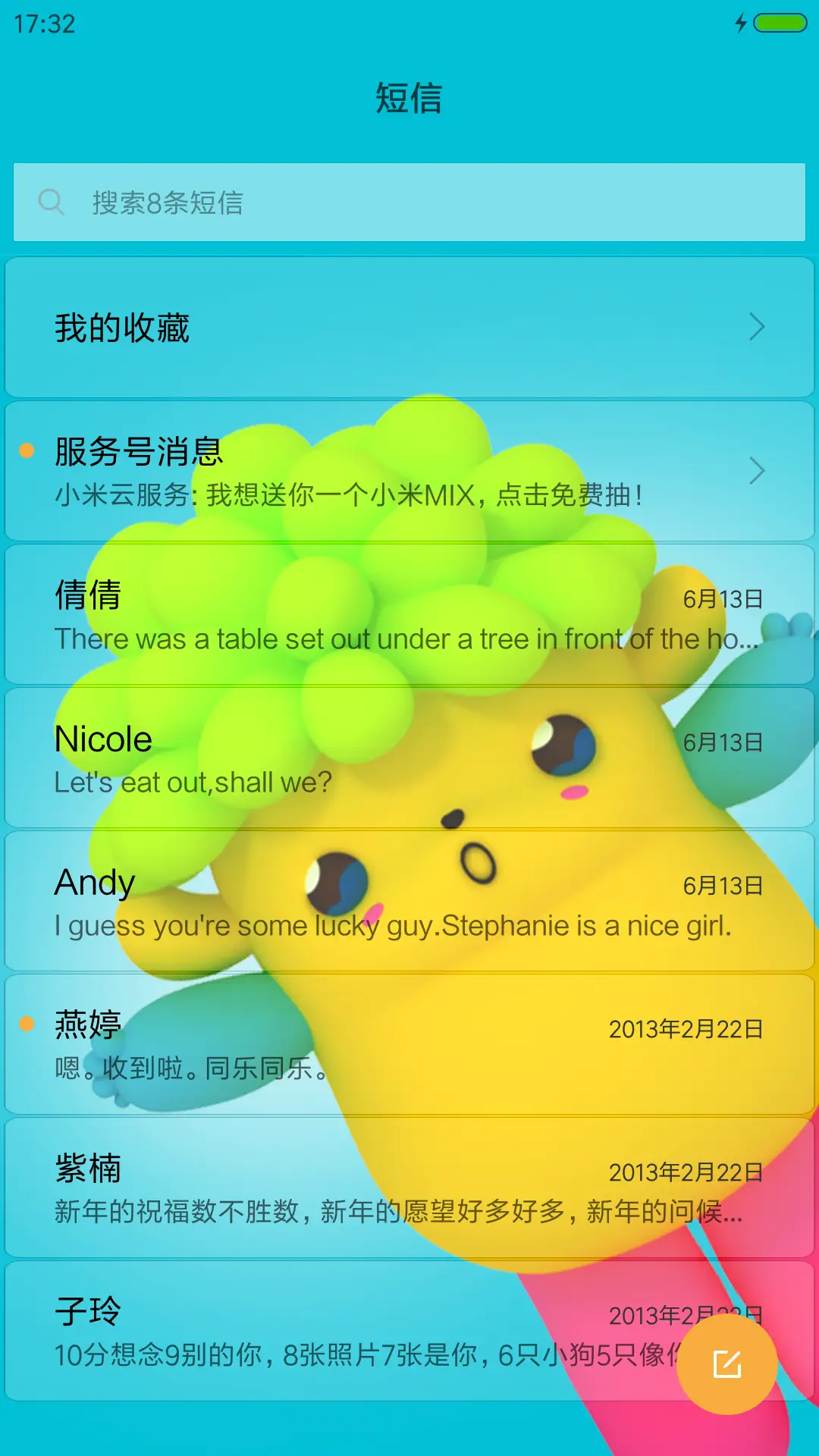819x1456 pixels.
Task: Open the conversation with 倩倩
Action: pos(409,614)
